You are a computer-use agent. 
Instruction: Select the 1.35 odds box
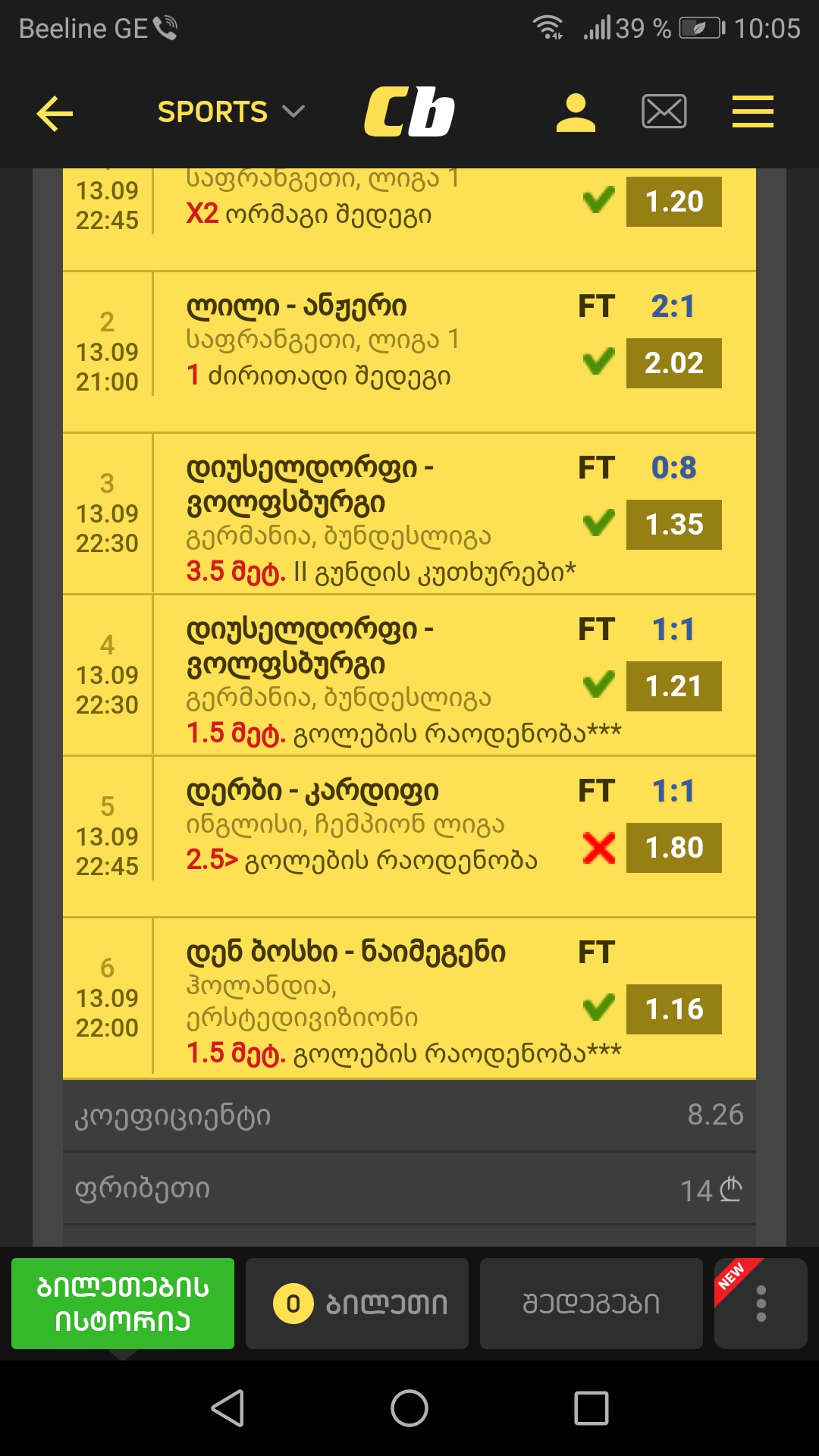(x=673, y=523)
